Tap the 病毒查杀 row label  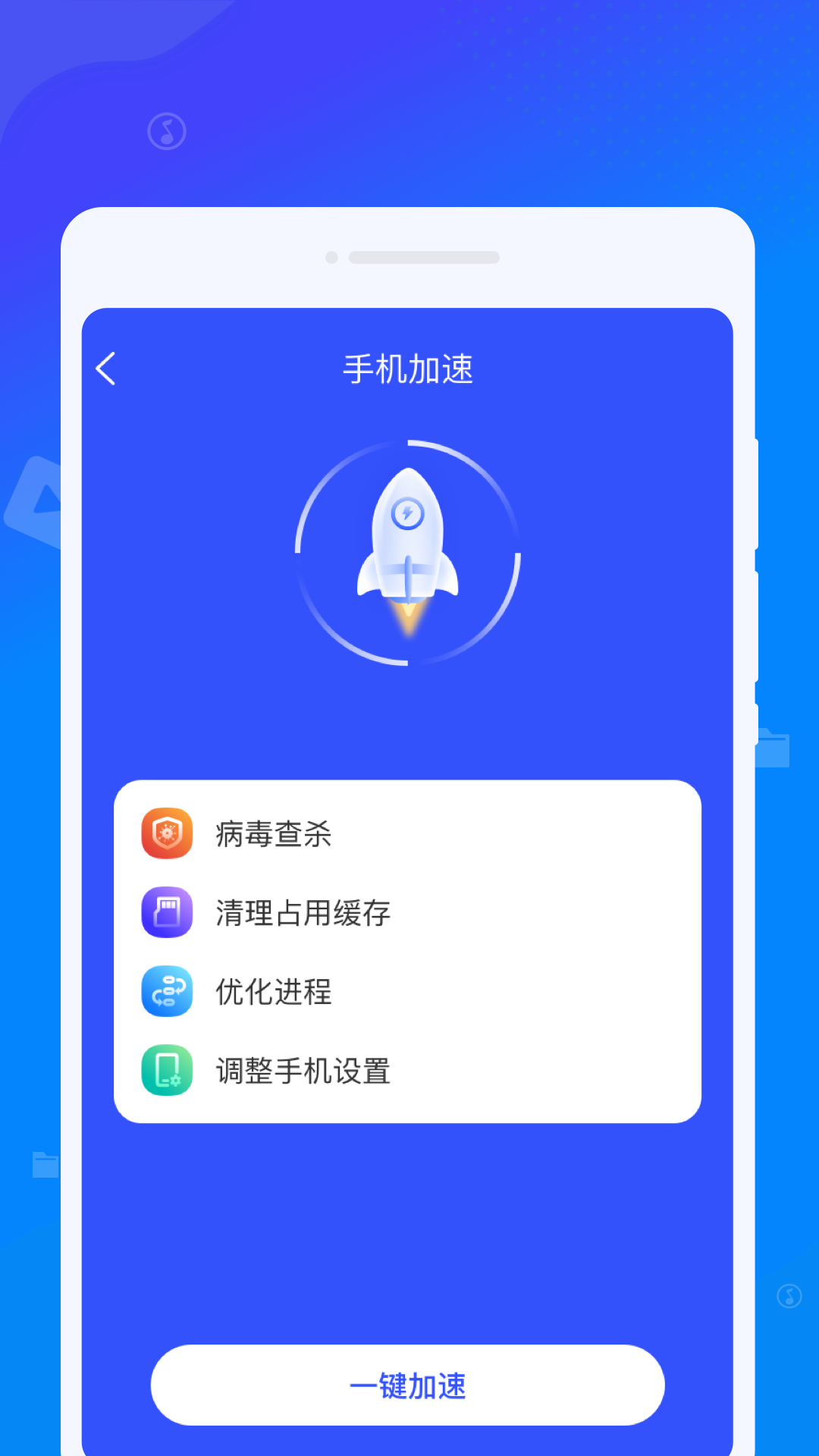[x=273, y=833]
